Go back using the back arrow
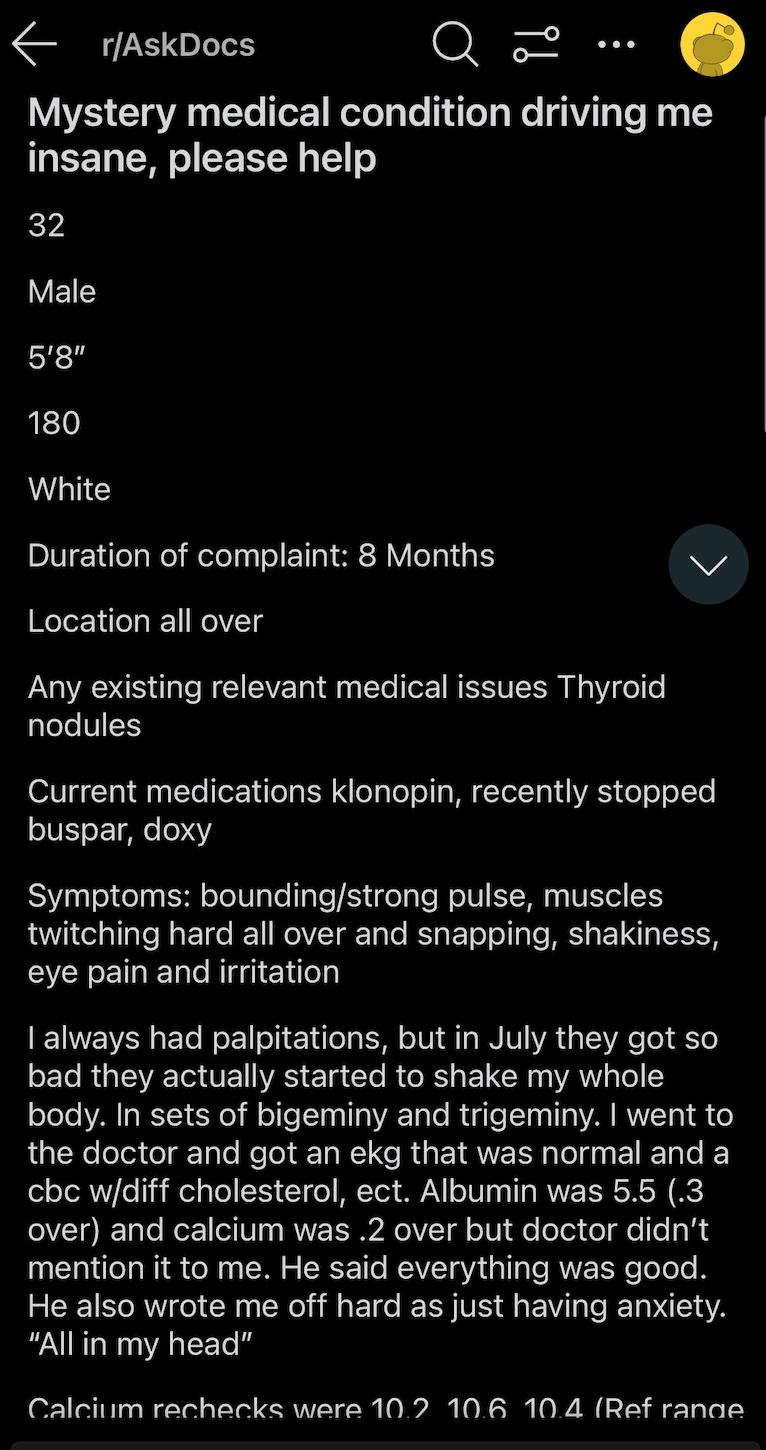Screen dimensions: 766x1450 34,45
